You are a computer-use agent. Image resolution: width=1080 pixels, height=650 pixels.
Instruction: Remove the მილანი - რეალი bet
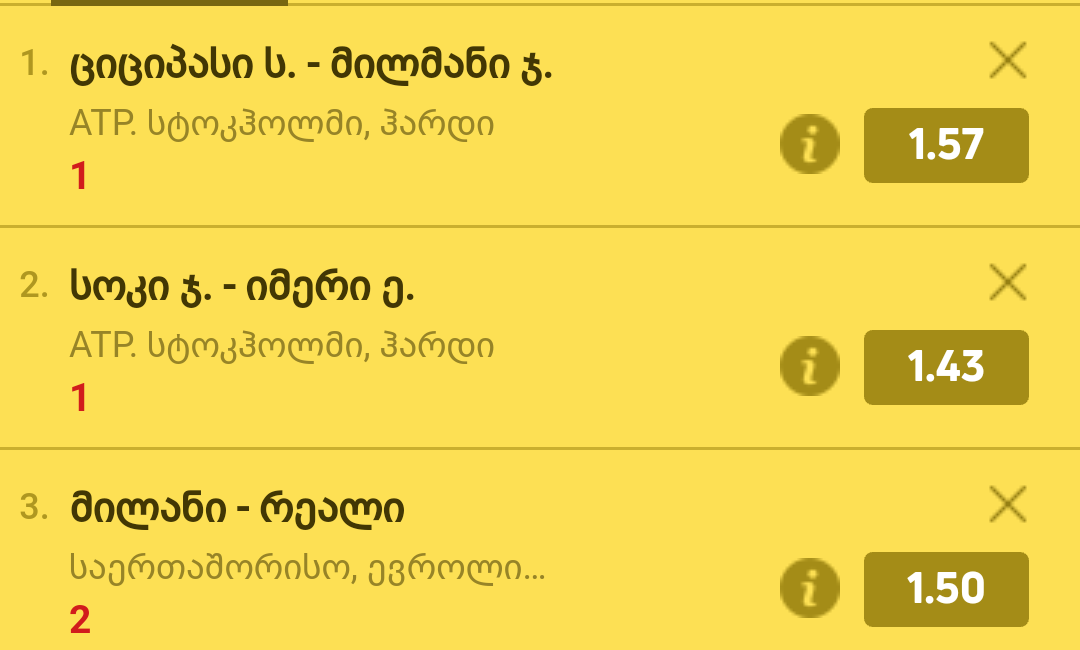(x=1007, y=504)
